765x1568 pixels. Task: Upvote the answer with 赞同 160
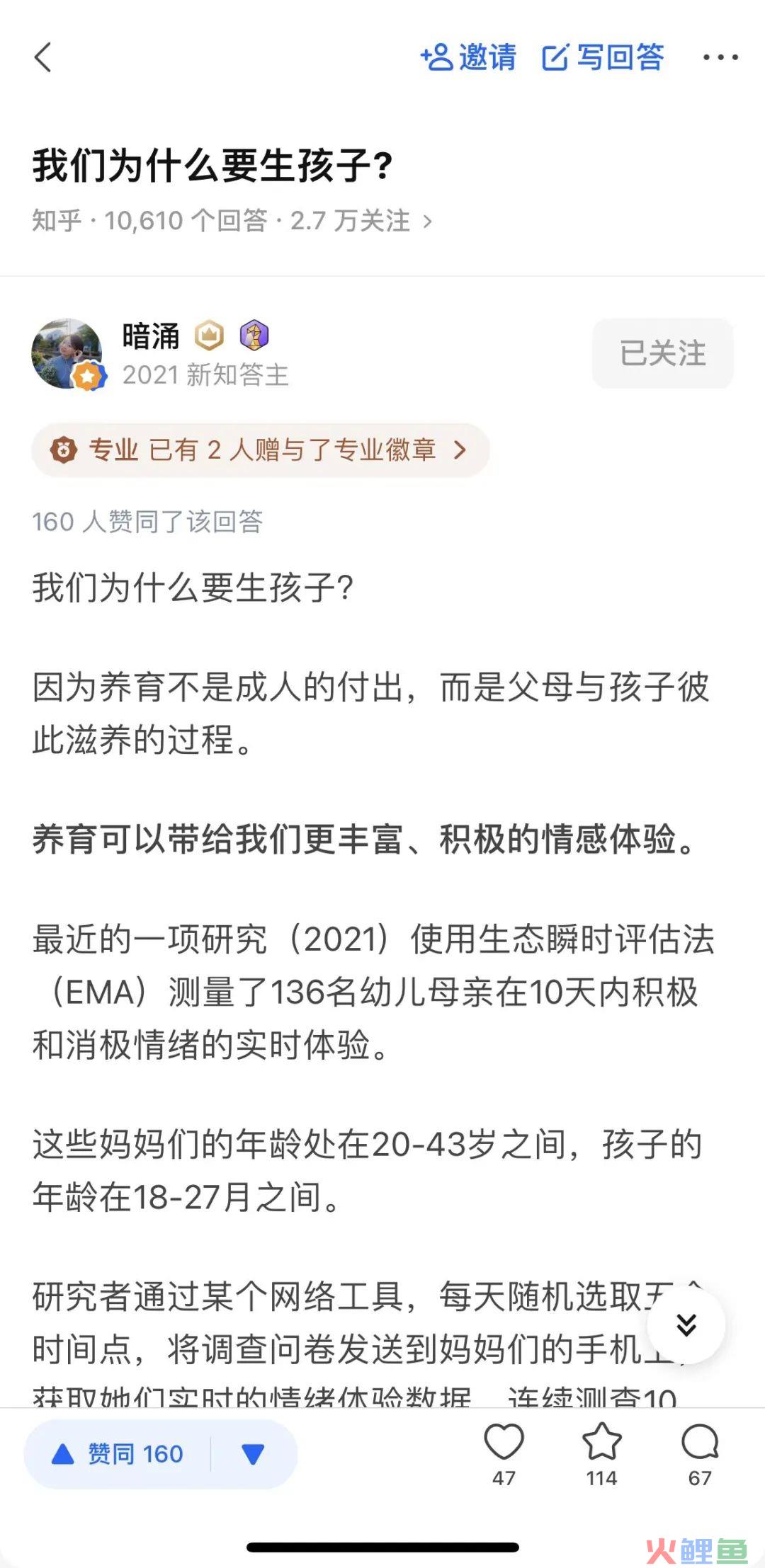tap(118, 1454)
